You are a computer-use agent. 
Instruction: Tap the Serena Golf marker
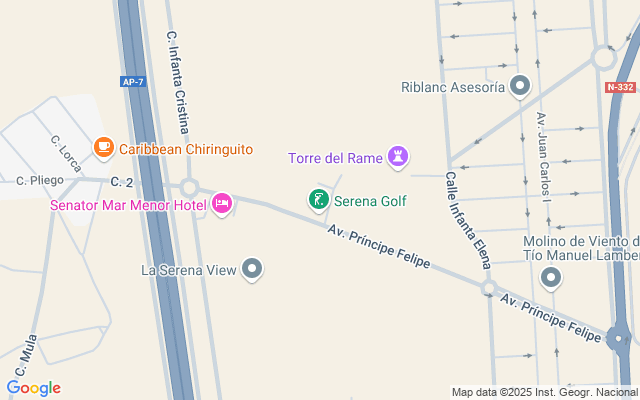point(318,200)
